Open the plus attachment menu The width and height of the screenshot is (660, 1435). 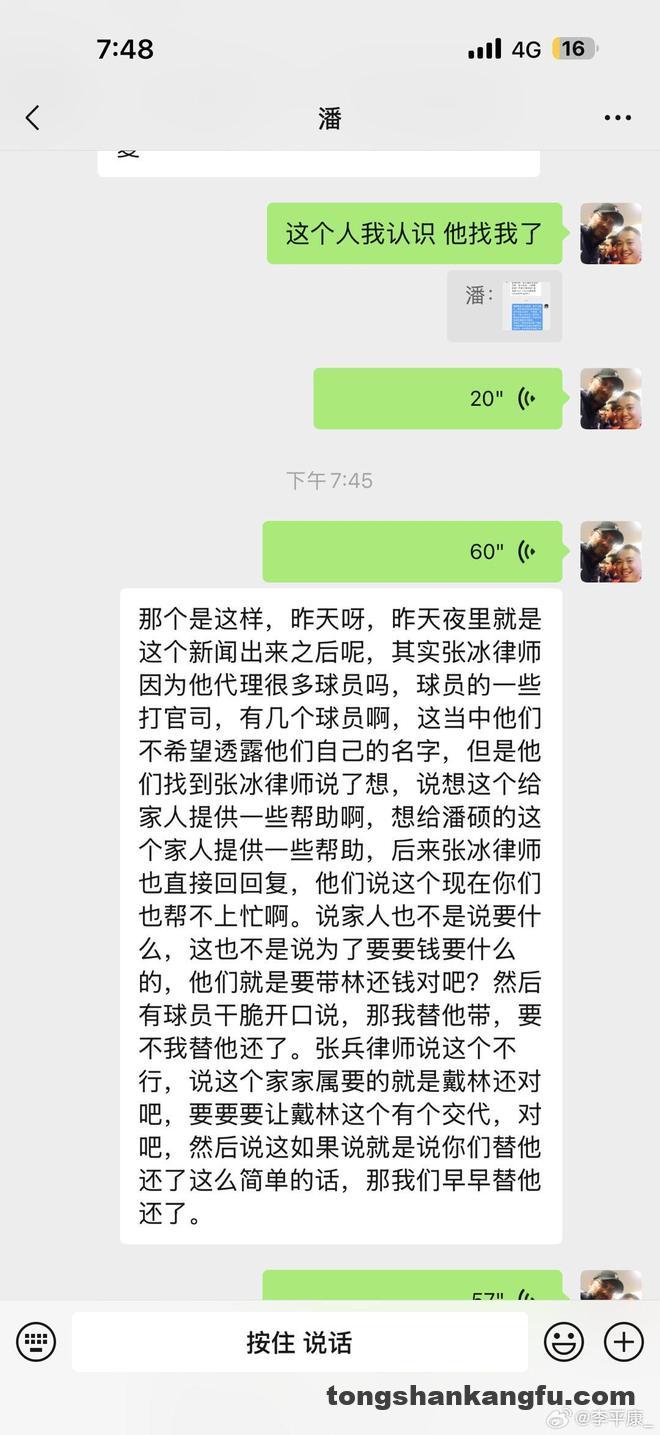tap(623, 1341)
